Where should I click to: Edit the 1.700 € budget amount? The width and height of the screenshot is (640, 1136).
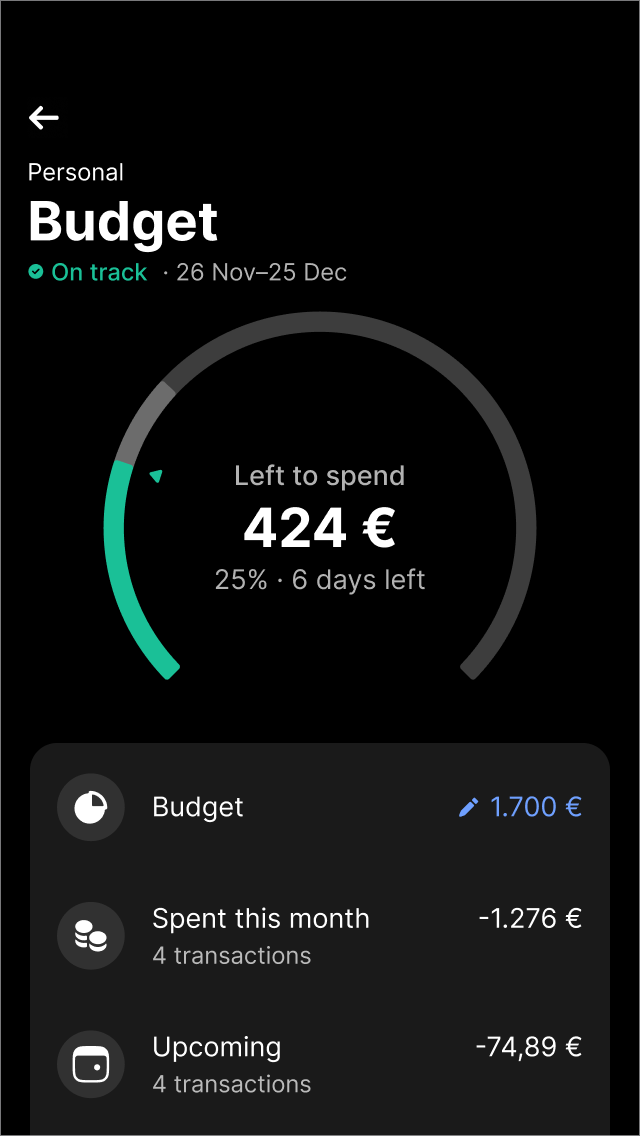(x=521, y=807)
